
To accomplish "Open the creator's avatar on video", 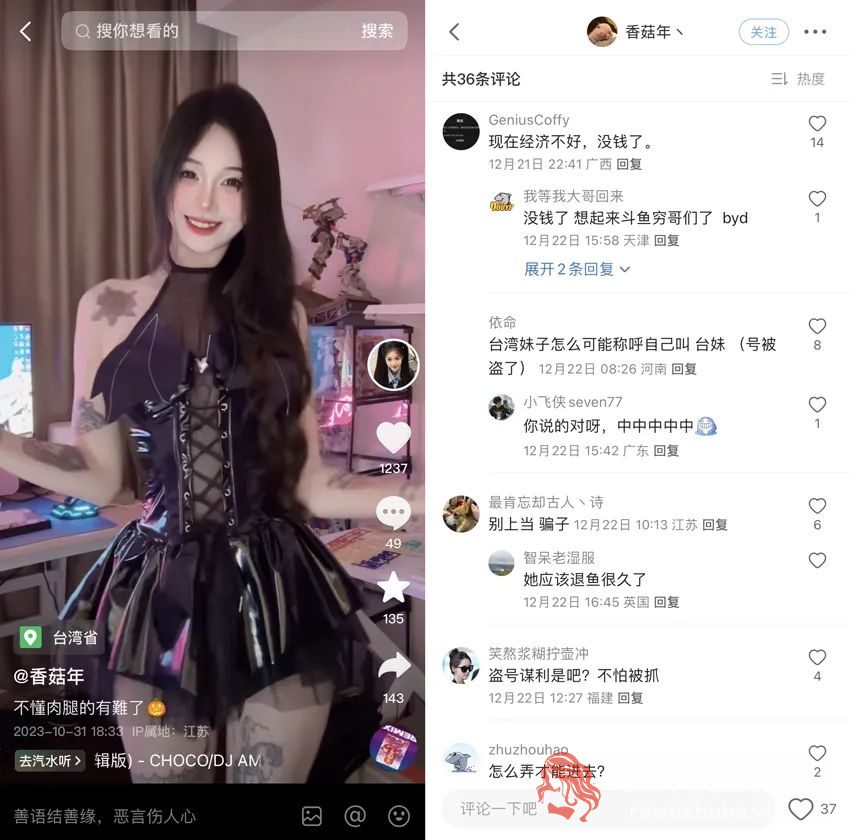I will click(393, 364).
